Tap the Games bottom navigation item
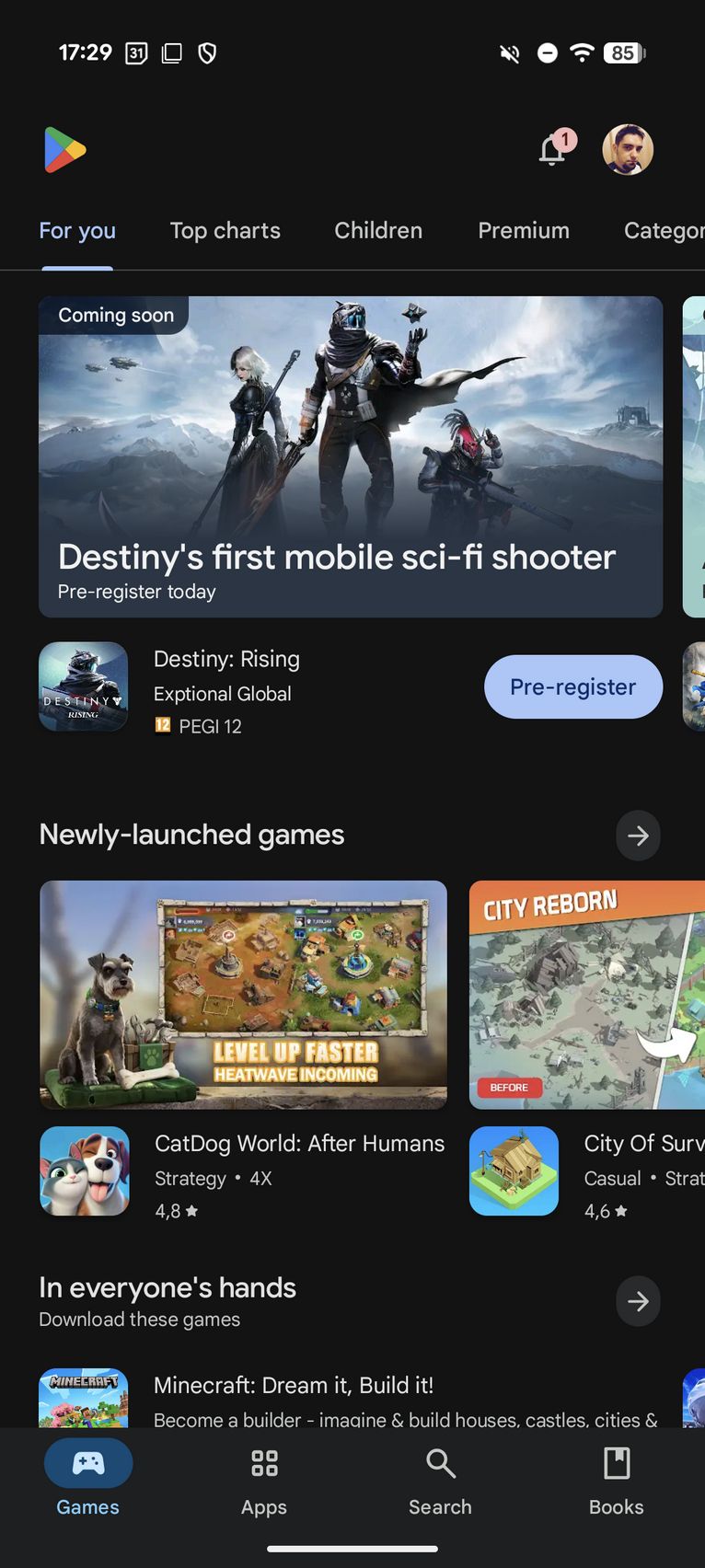 tap(88, 1482)
